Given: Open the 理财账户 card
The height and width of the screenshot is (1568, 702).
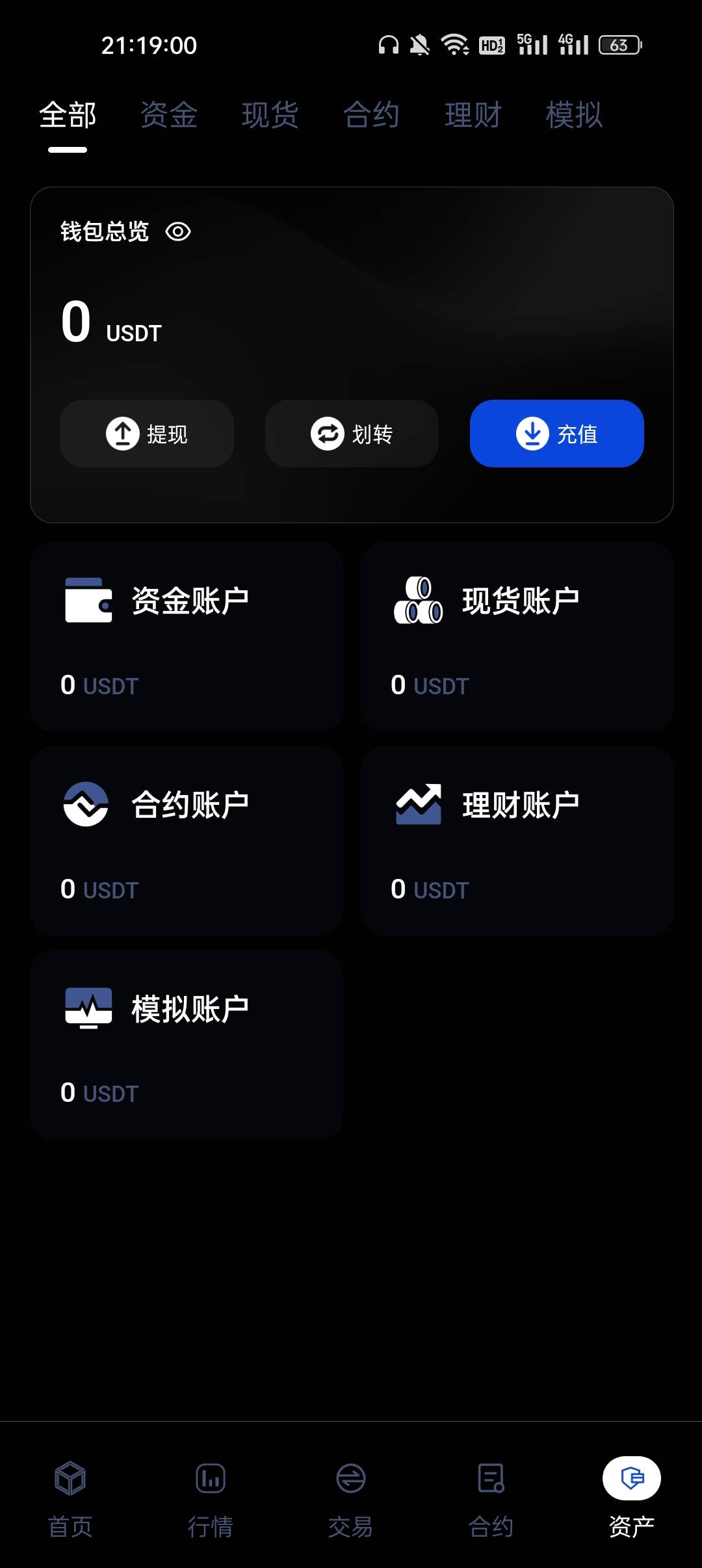Looking at the screenshot, I should click(x=517, y=841).
